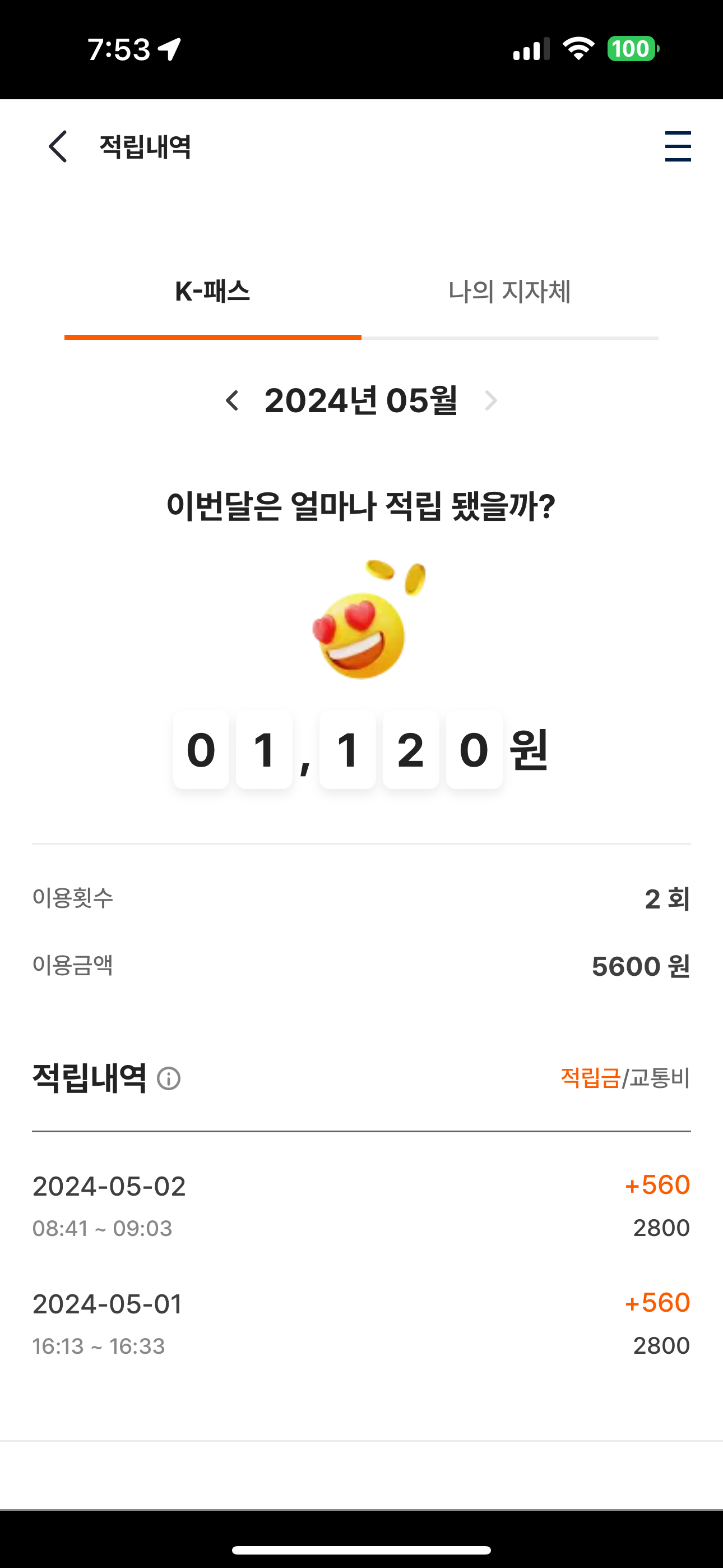Open the 2024-05-01 accrual entry

pyautogui.click(x=361, y=1323)
